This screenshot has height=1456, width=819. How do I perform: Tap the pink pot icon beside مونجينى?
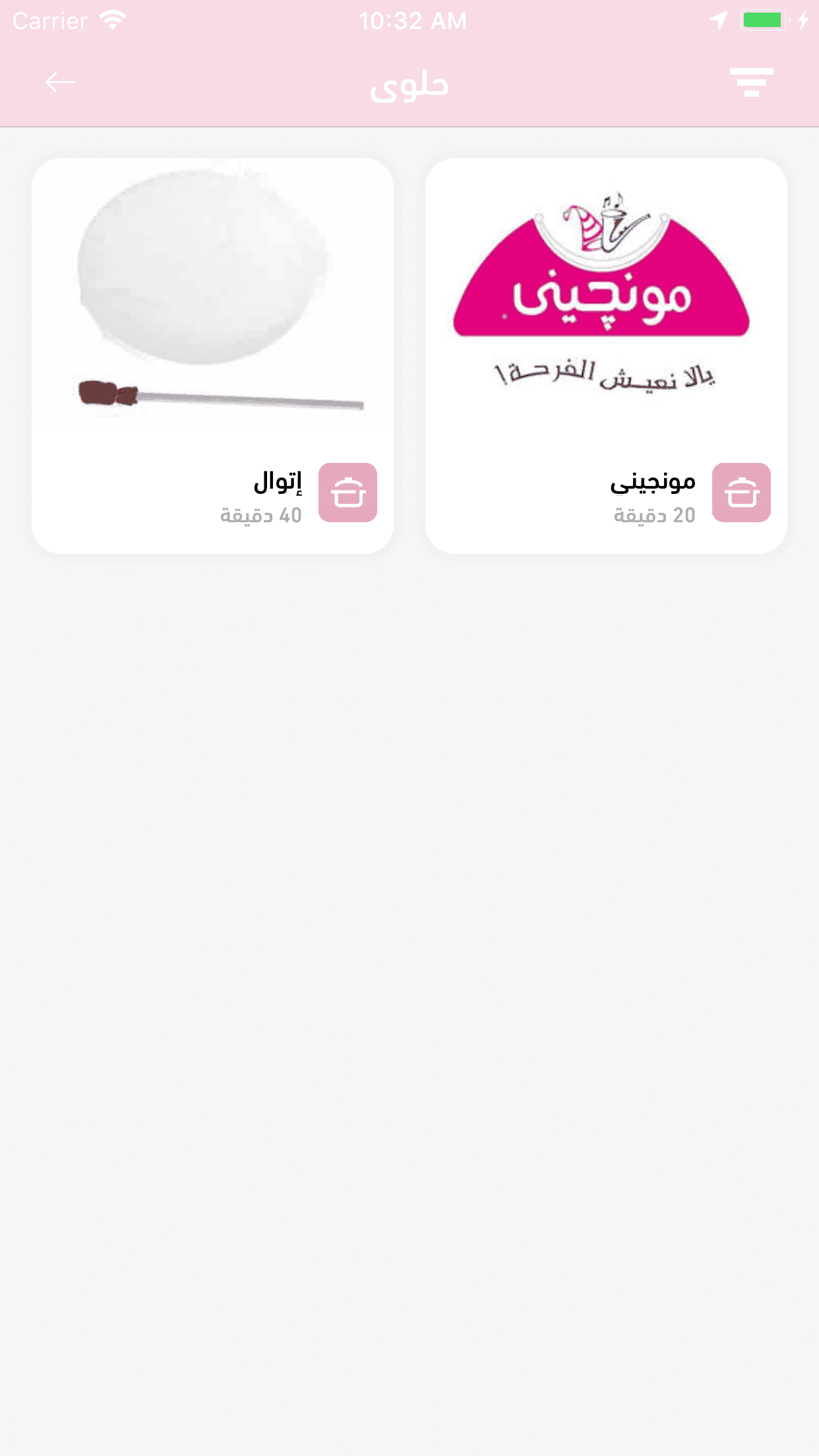click(741, 493)
